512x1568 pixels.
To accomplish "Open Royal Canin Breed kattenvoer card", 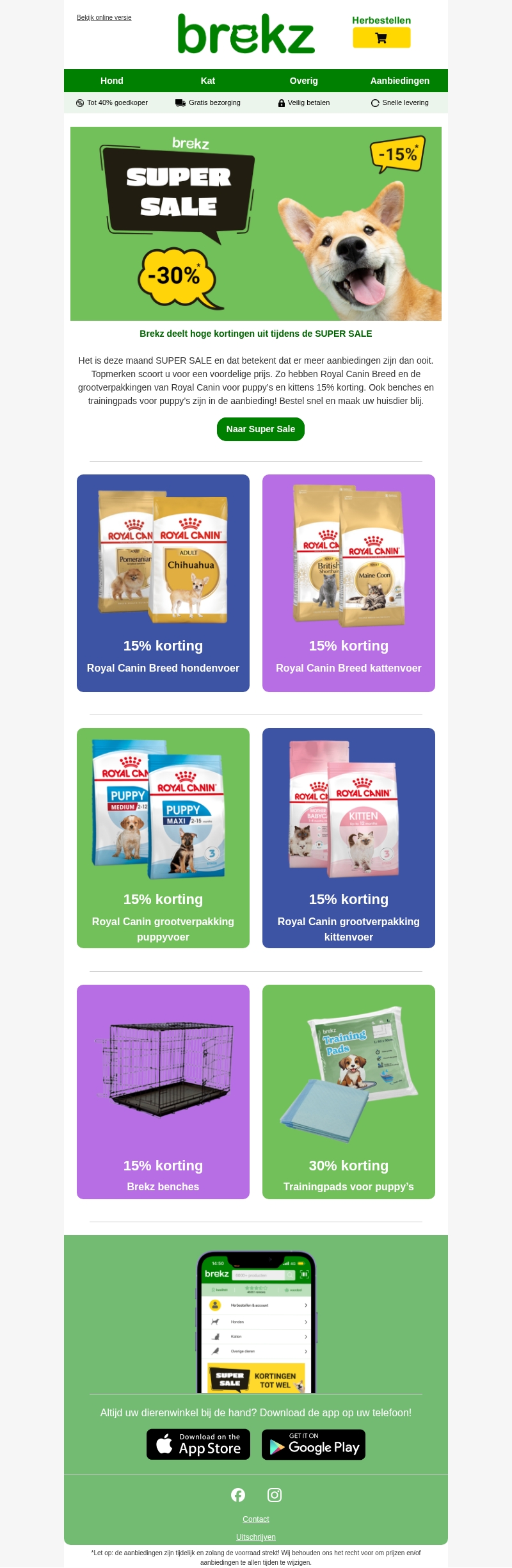I will pos(349,583).
